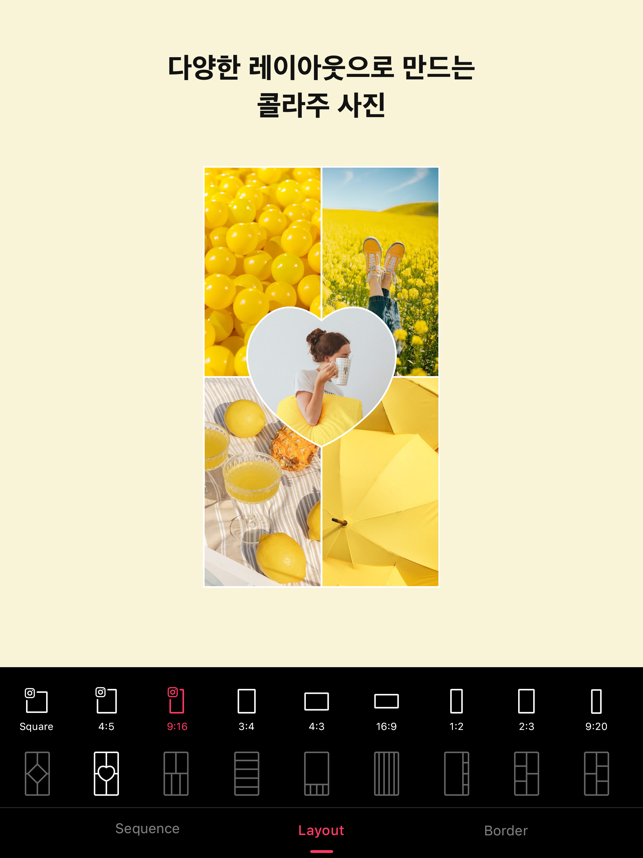Viewport: 643px width, 858px height.
Task: Apply the diamond-center collage layout
Action: [37, 773]
